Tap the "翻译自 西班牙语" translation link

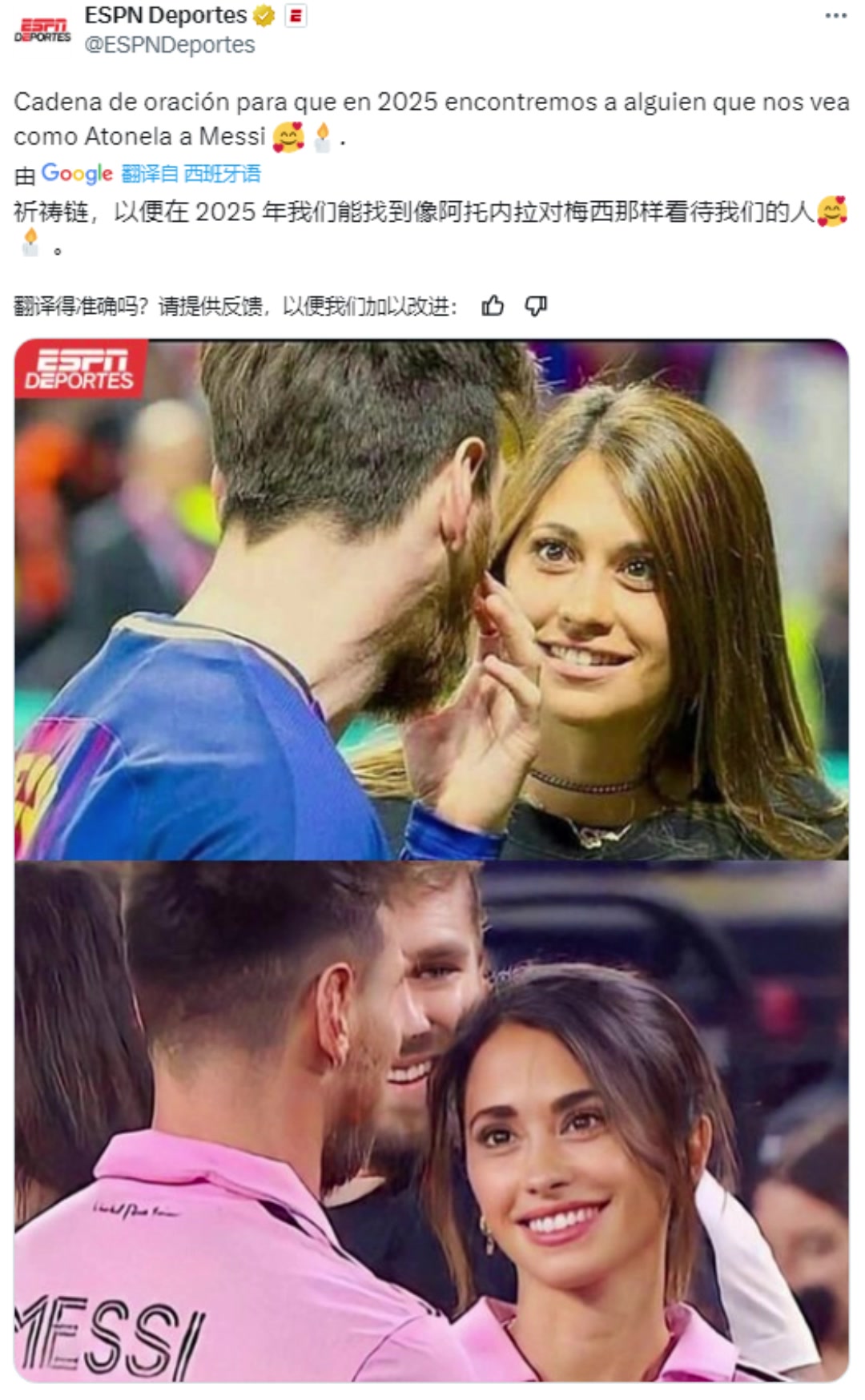tap(191, 174)
